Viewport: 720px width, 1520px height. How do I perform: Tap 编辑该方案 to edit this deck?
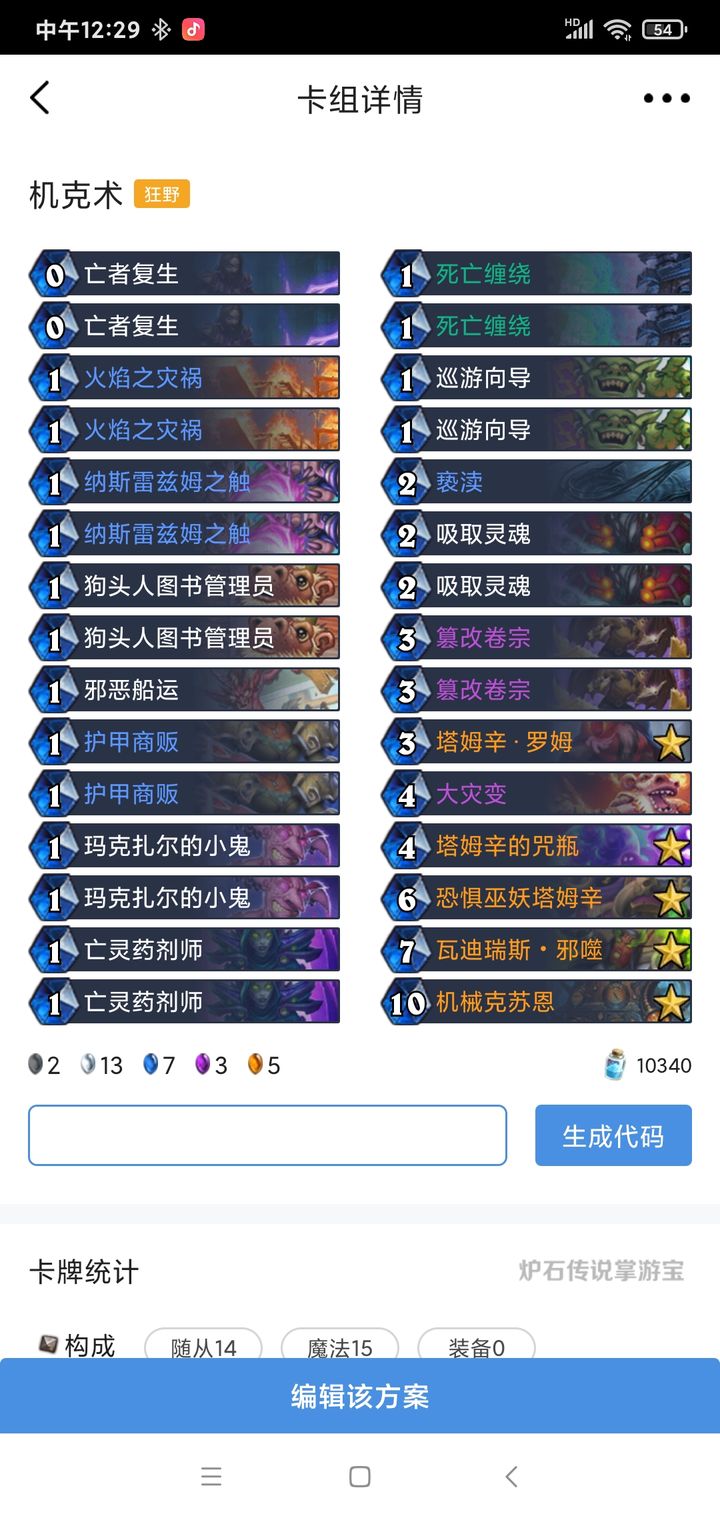(360, 1396)
